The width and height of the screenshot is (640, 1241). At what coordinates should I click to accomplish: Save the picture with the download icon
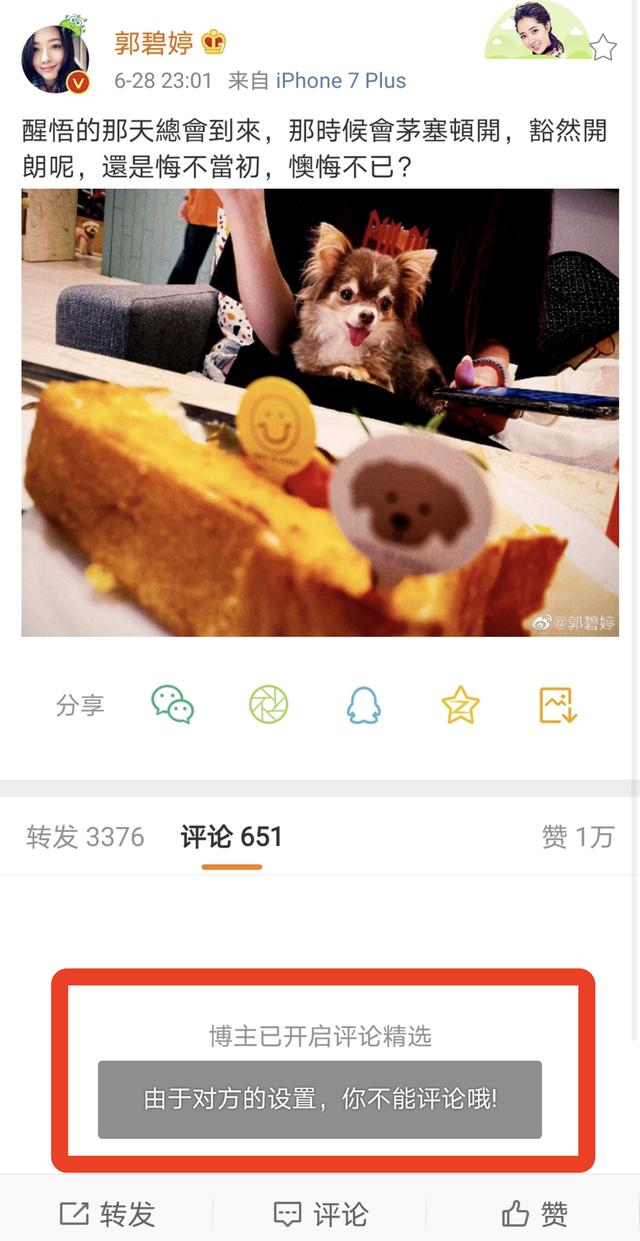557,705
